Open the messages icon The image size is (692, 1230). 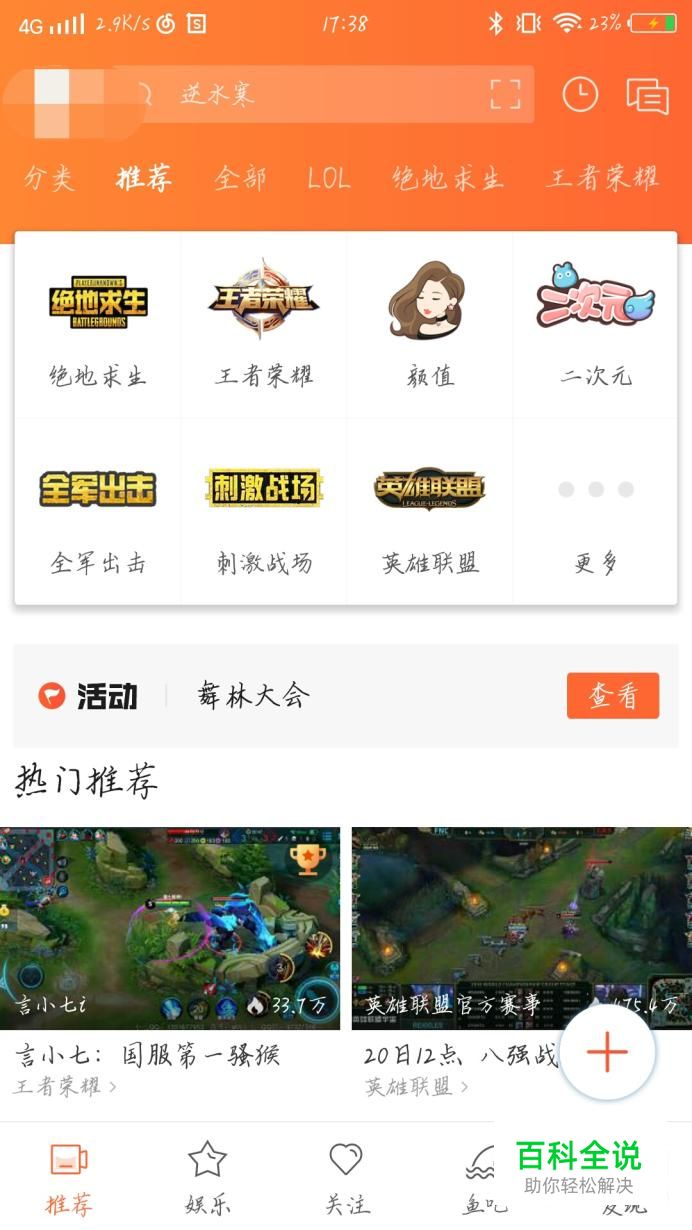click(647, 96)
